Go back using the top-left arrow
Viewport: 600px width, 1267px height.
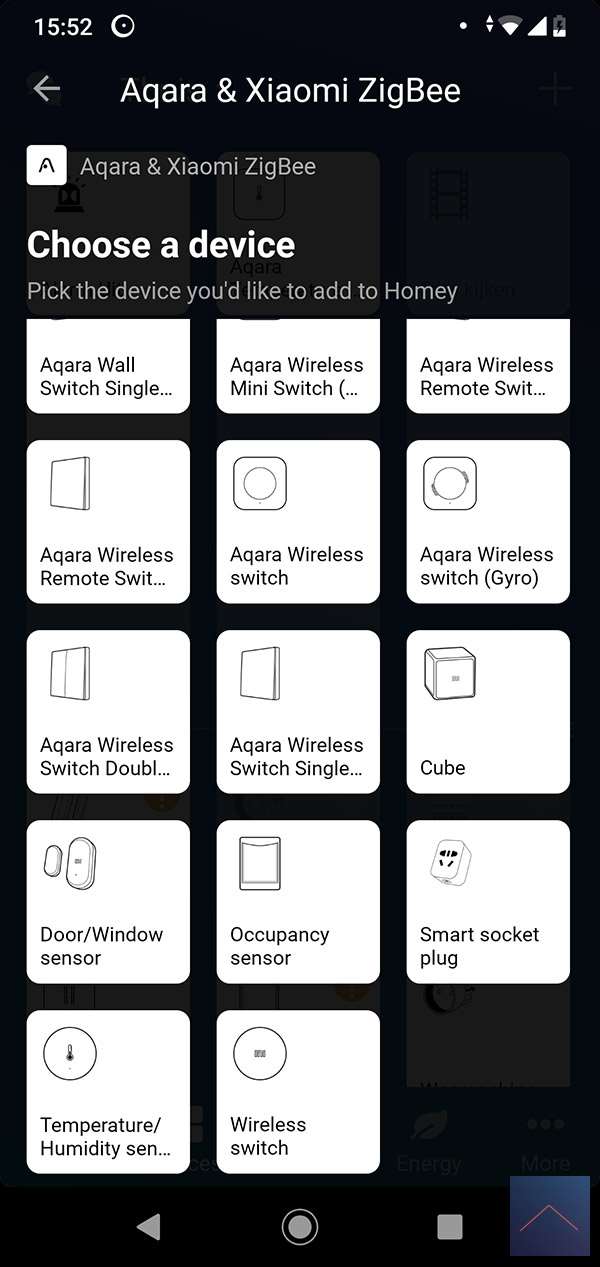tap(46, 89)
